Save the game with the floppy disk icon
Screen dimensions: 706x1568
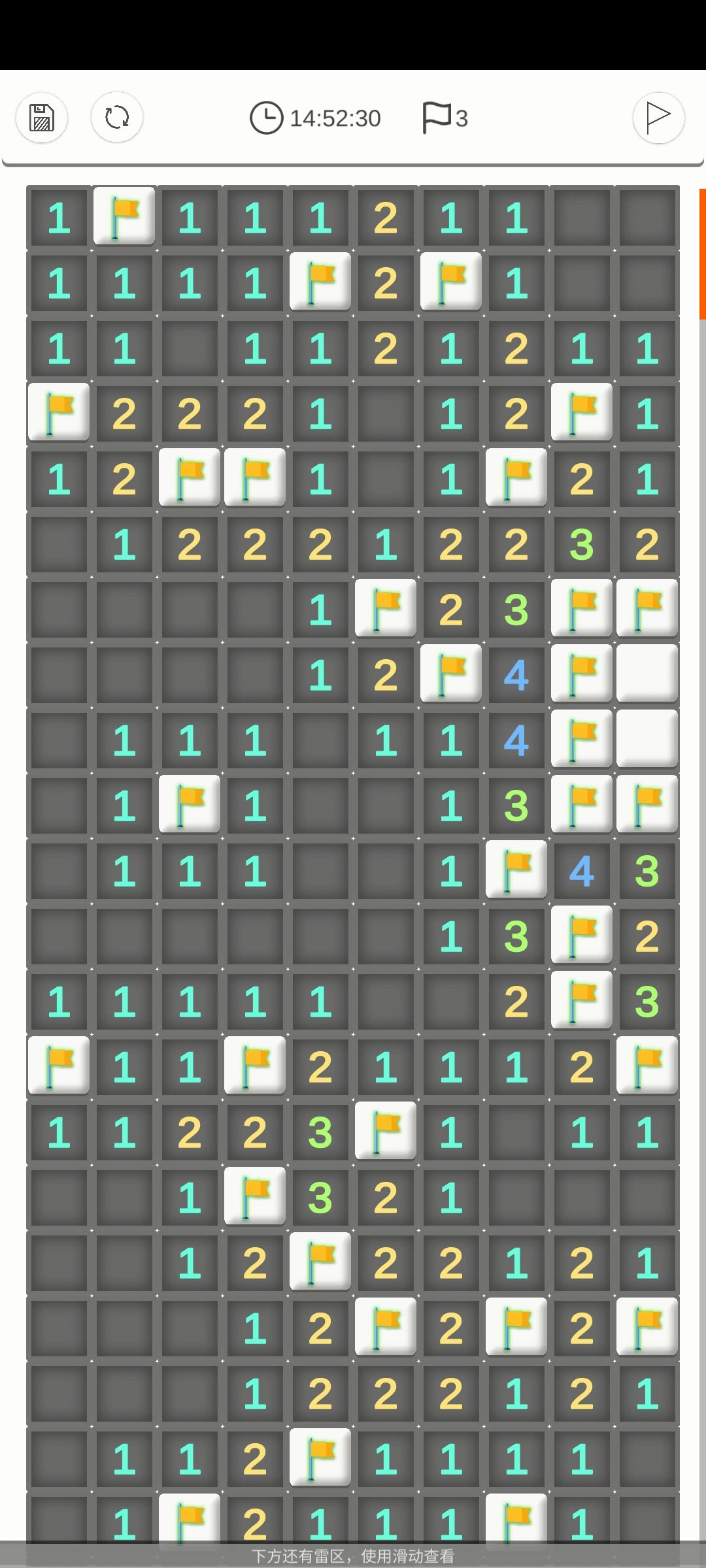[42, 118]
